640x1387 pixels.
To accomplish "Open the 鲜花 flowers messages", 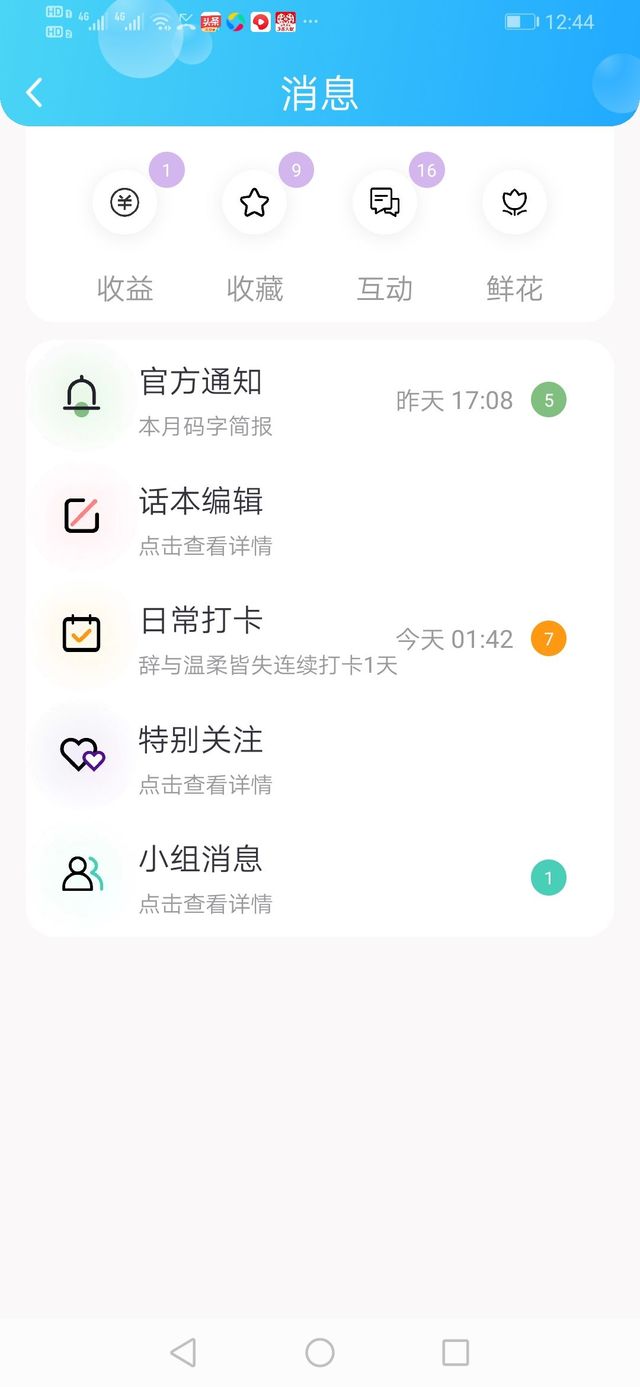I will pos(515,235).
